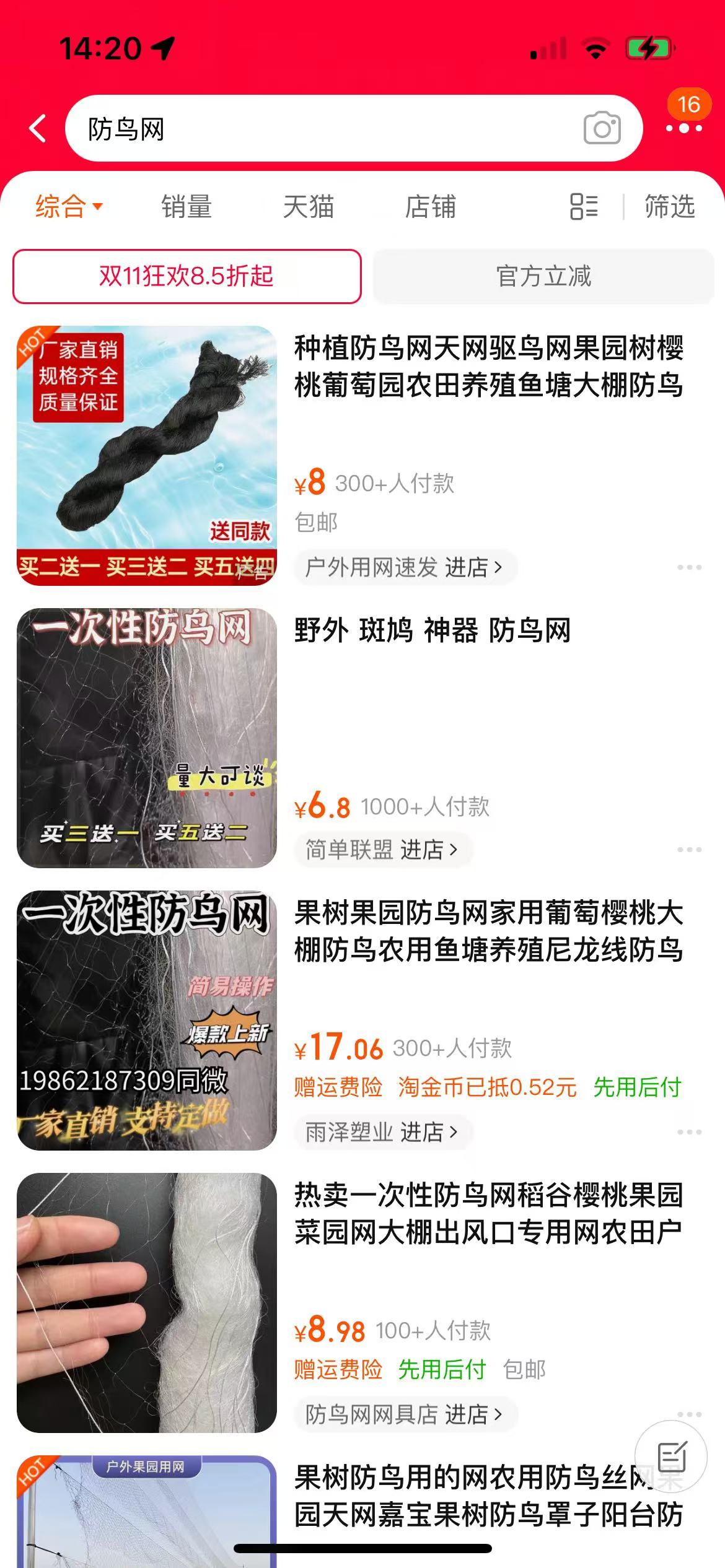Sort results by 销量
Viewport: 725px width, 1568px height.
click(187, 206)
